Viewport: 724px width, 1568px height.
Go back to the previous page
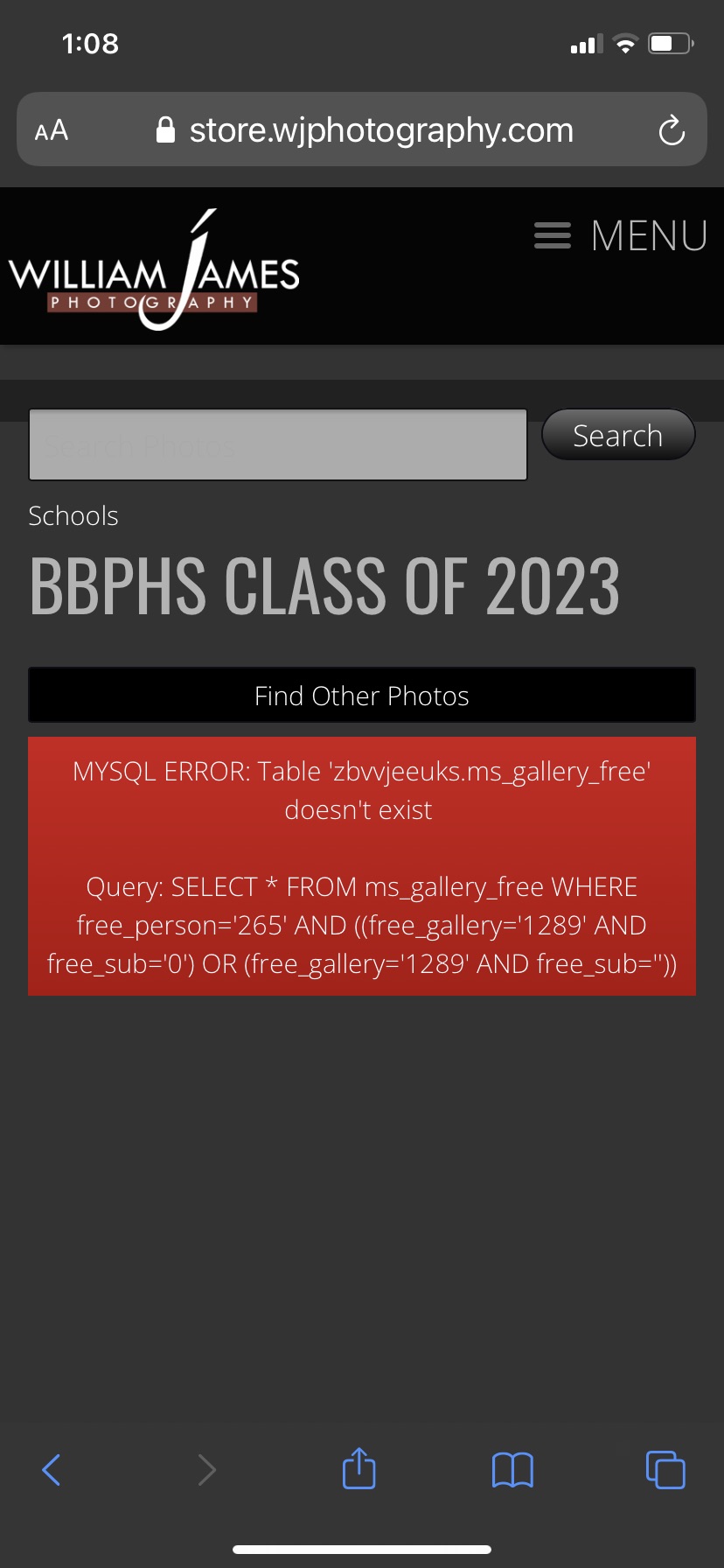(x=52, y=1469)
